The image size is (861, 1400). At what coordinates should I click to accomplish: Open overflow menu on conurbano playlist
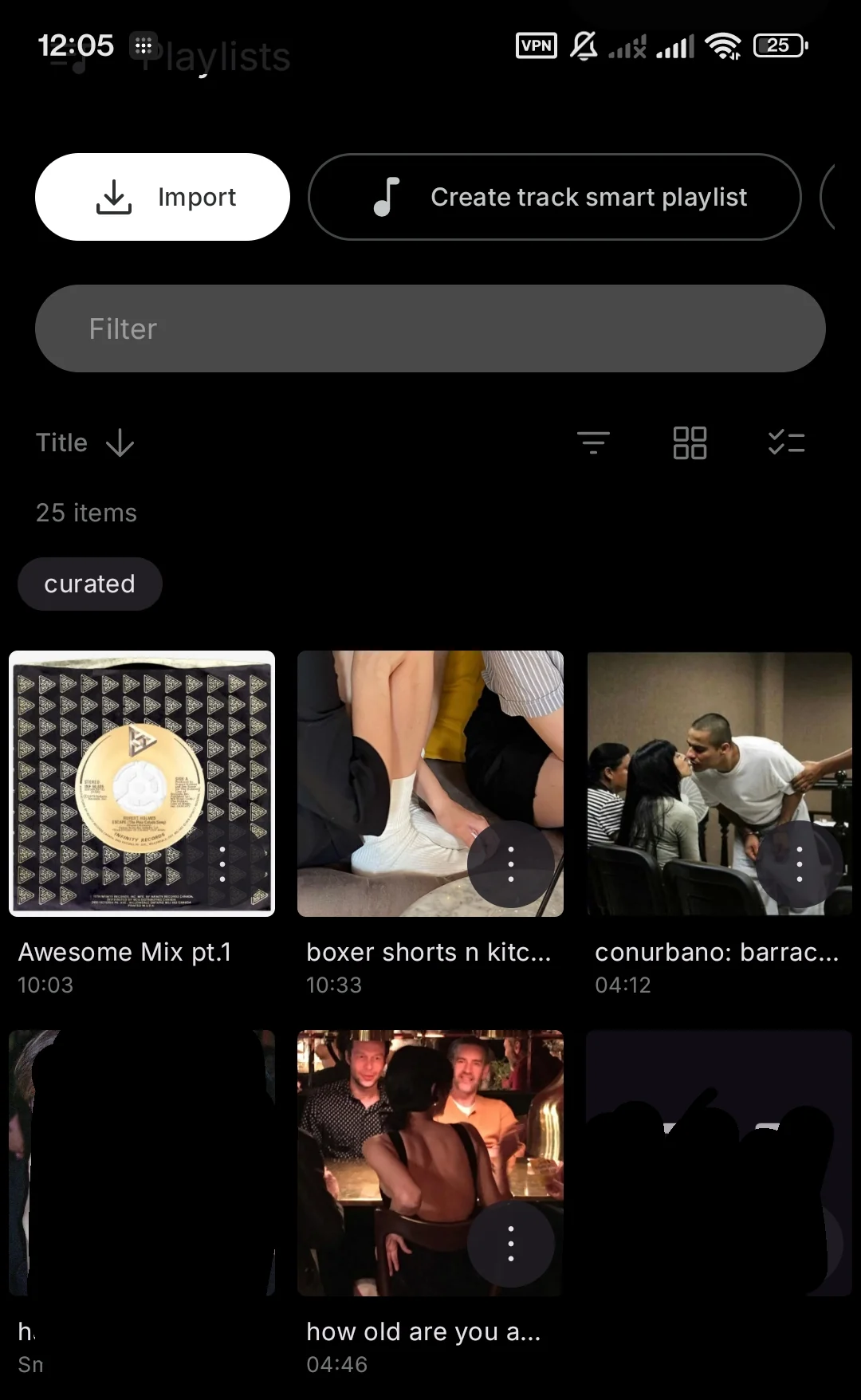pyautogui.click(x=800, y=864)
